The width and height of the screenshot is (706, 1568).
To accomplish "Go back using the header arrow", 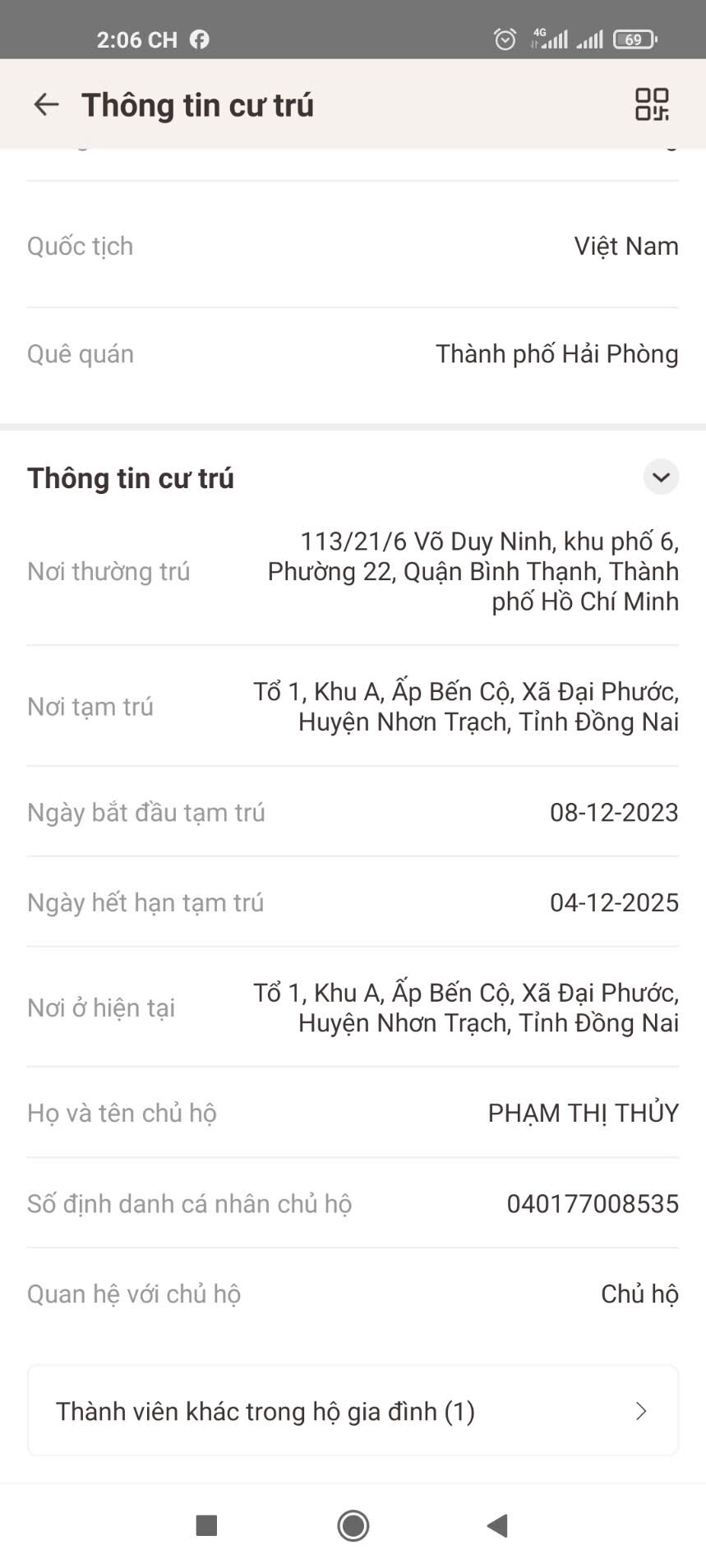I will pyautogui.click(x=46, y=104).
